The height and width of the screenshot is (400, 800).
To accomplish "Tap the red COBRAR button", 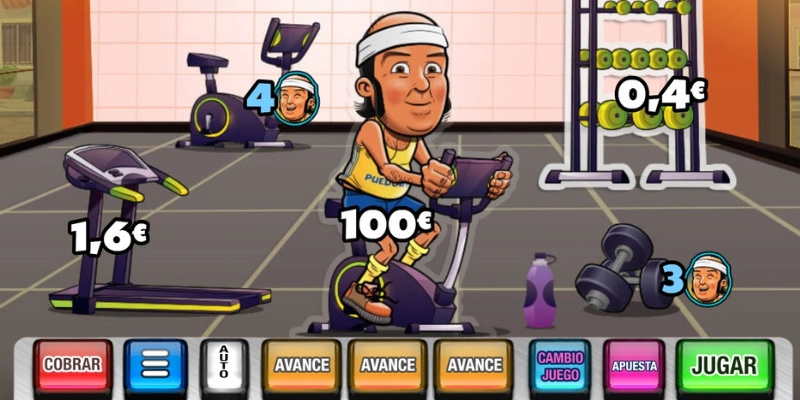I will [x=72, y=365].
